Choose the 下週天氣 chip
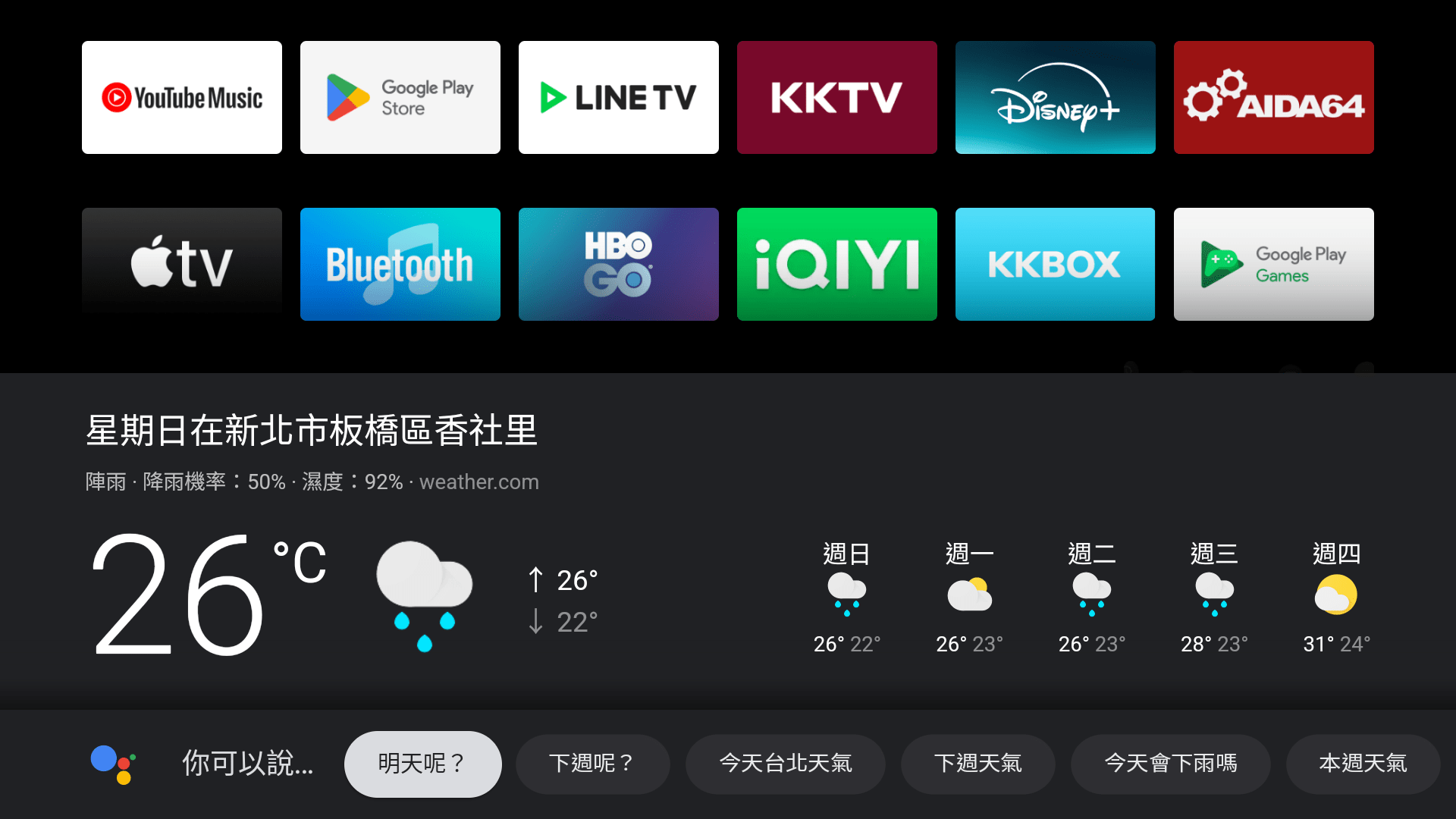This screenshot has width=1456, height=819. (977, 764)
